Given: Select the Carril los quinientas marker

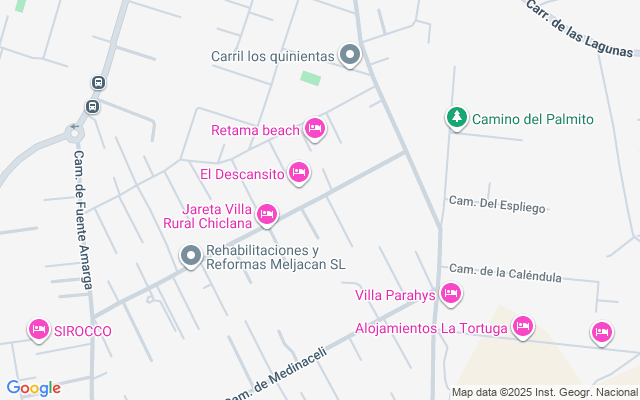Looking at the screenshot, I should click(x=349, y=56).
